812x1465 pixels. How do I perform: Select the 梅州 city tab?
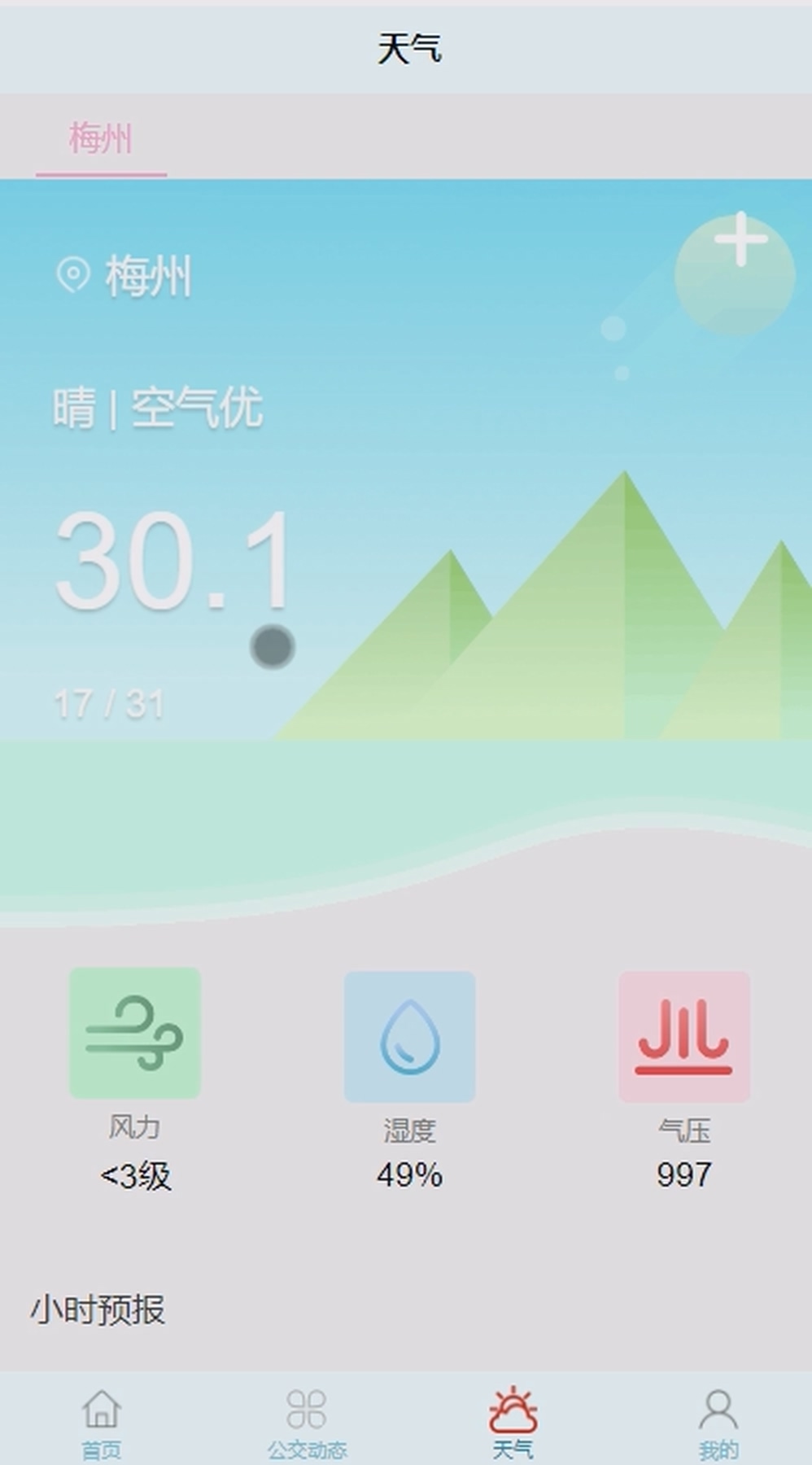point(100,138)
